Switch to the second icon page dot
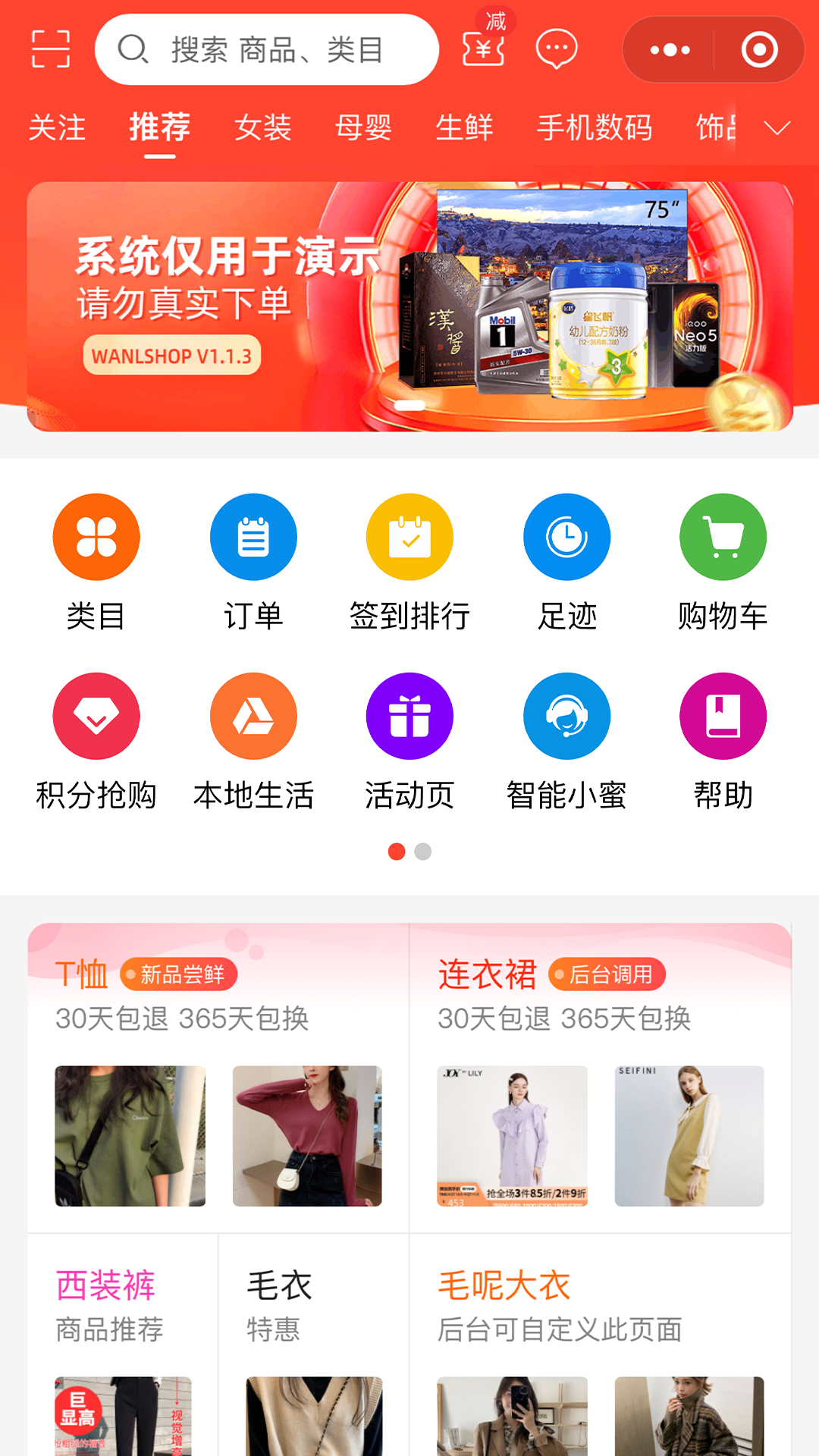This screenshot has height=1456, width=819. coord(422,852)
